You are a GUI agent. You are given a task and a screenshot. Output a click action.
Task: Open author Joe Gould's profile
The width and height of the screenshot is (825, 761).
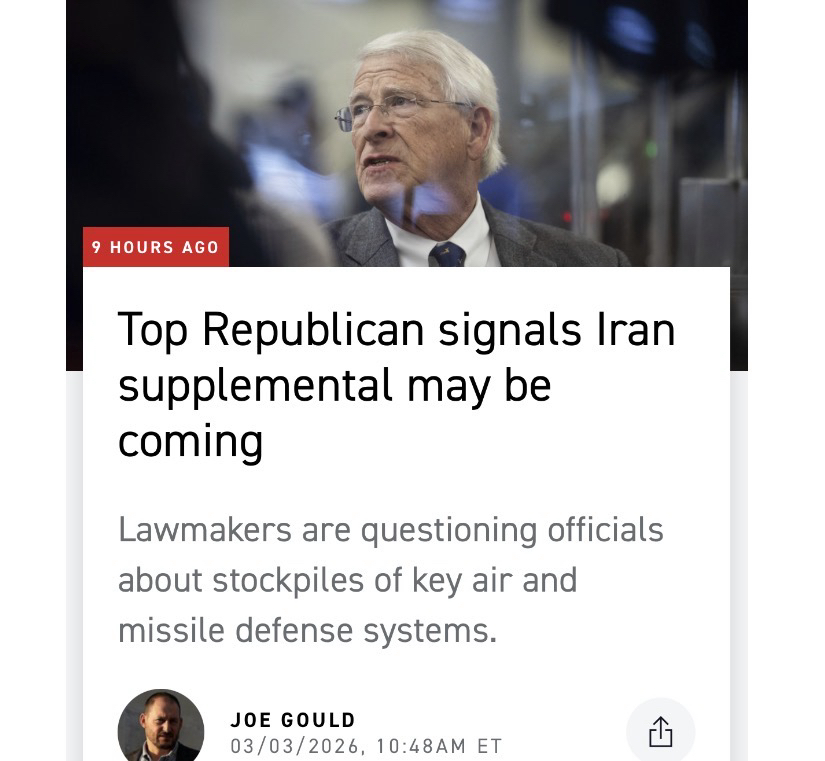293,720
